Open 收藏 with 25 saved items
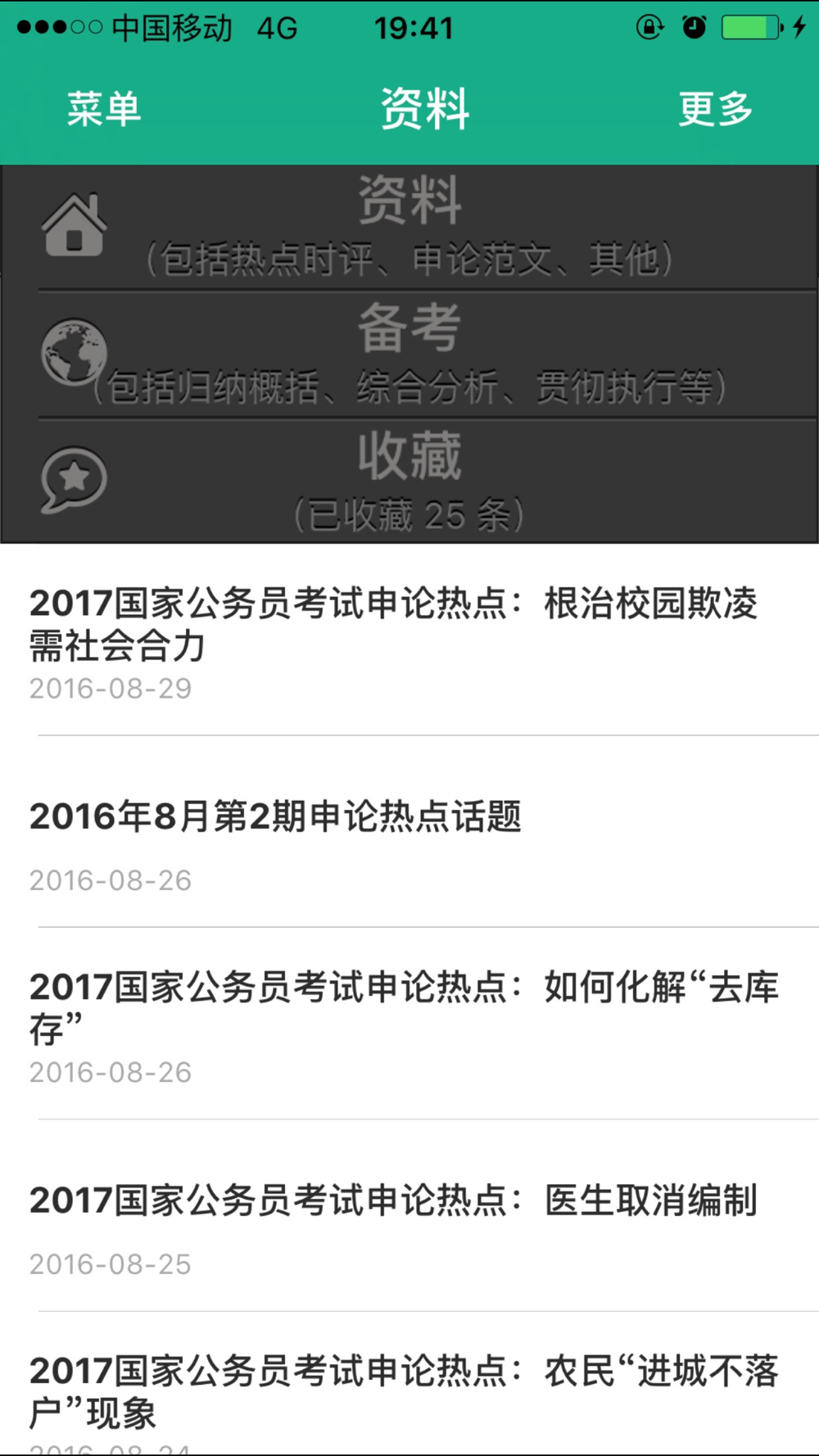819x1456 pixels. click(409, 481)
